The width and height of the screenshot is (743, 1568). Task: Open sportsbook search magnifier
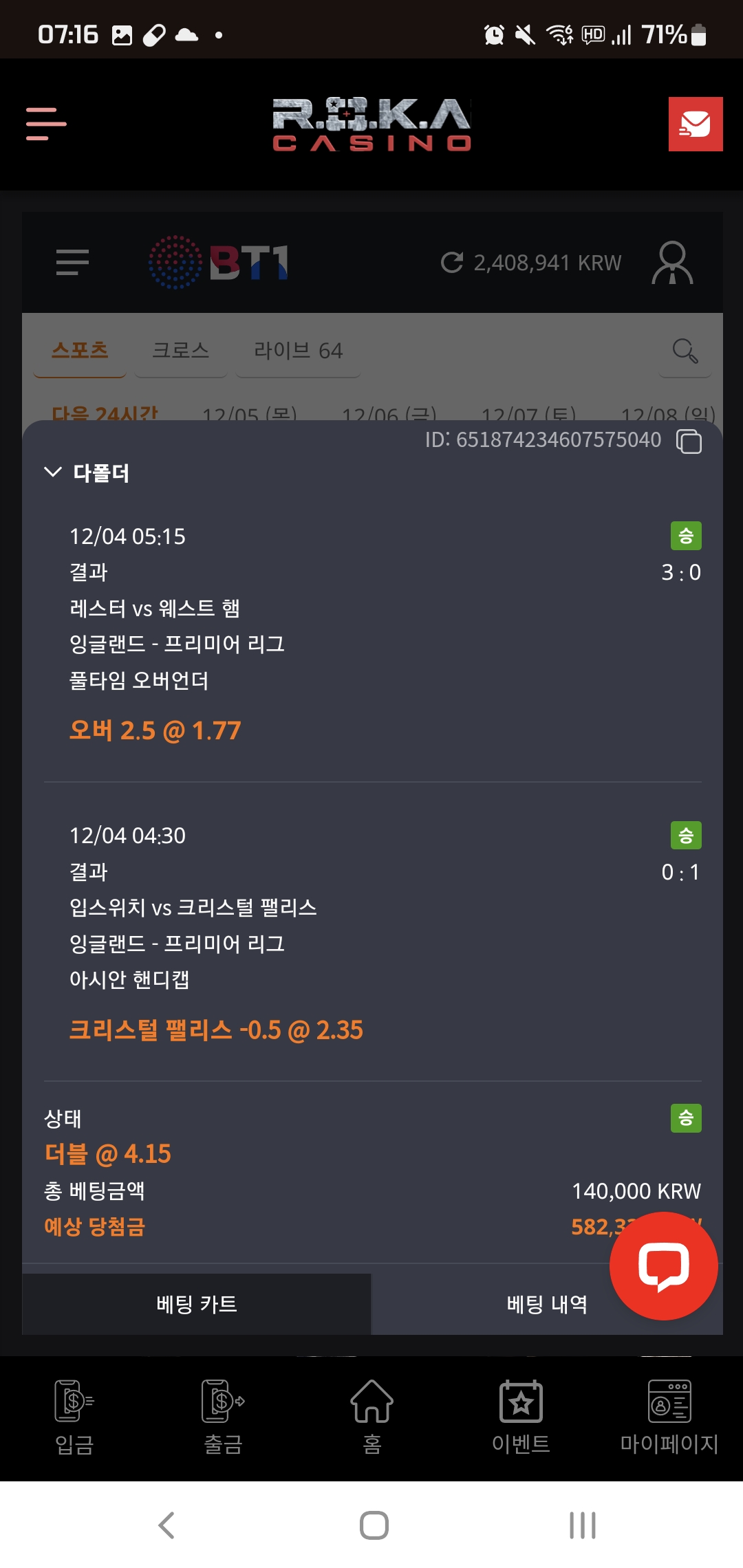[685, 351]
